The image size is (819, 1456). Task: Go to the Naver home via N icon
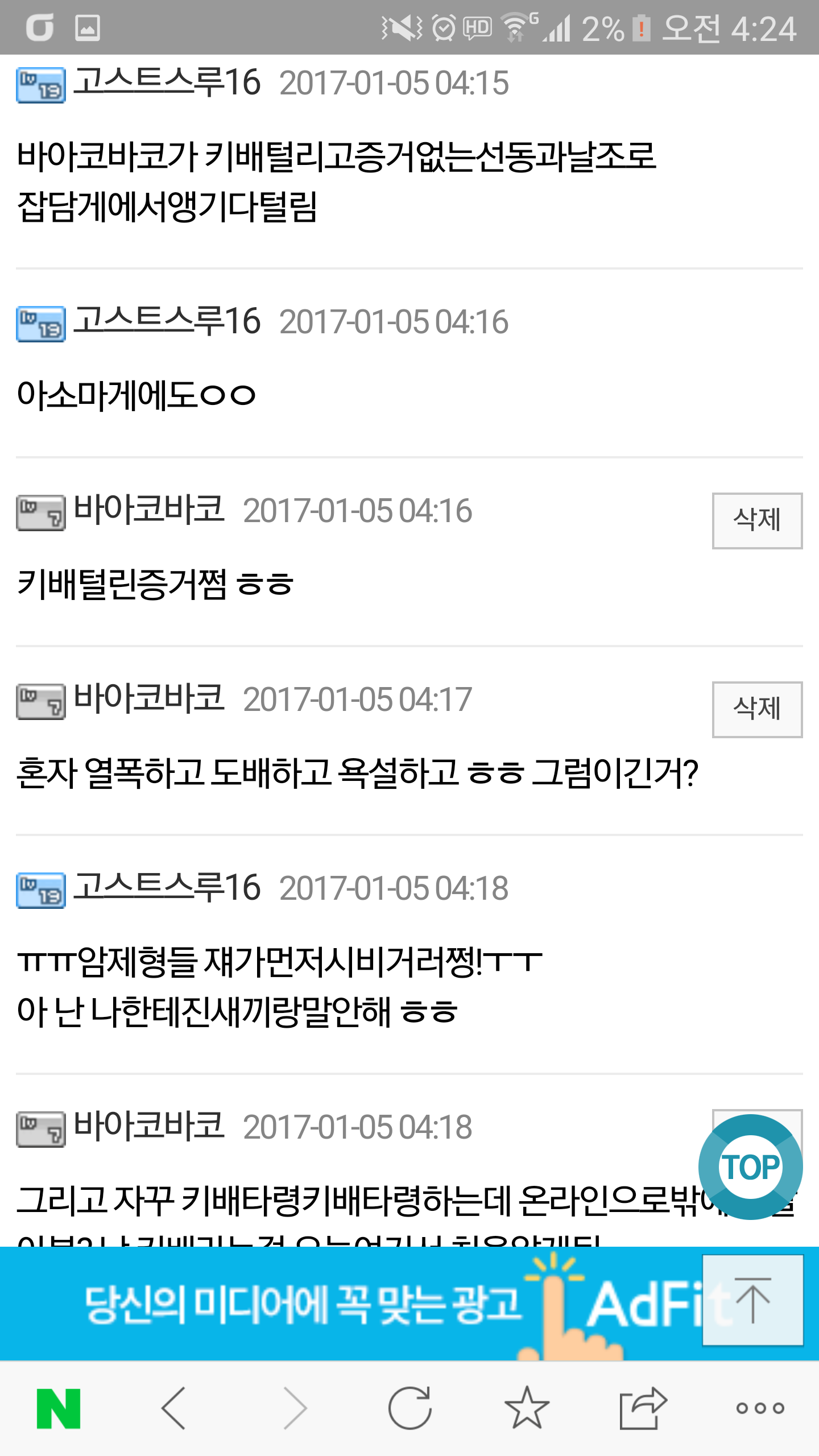[59, 1408]
